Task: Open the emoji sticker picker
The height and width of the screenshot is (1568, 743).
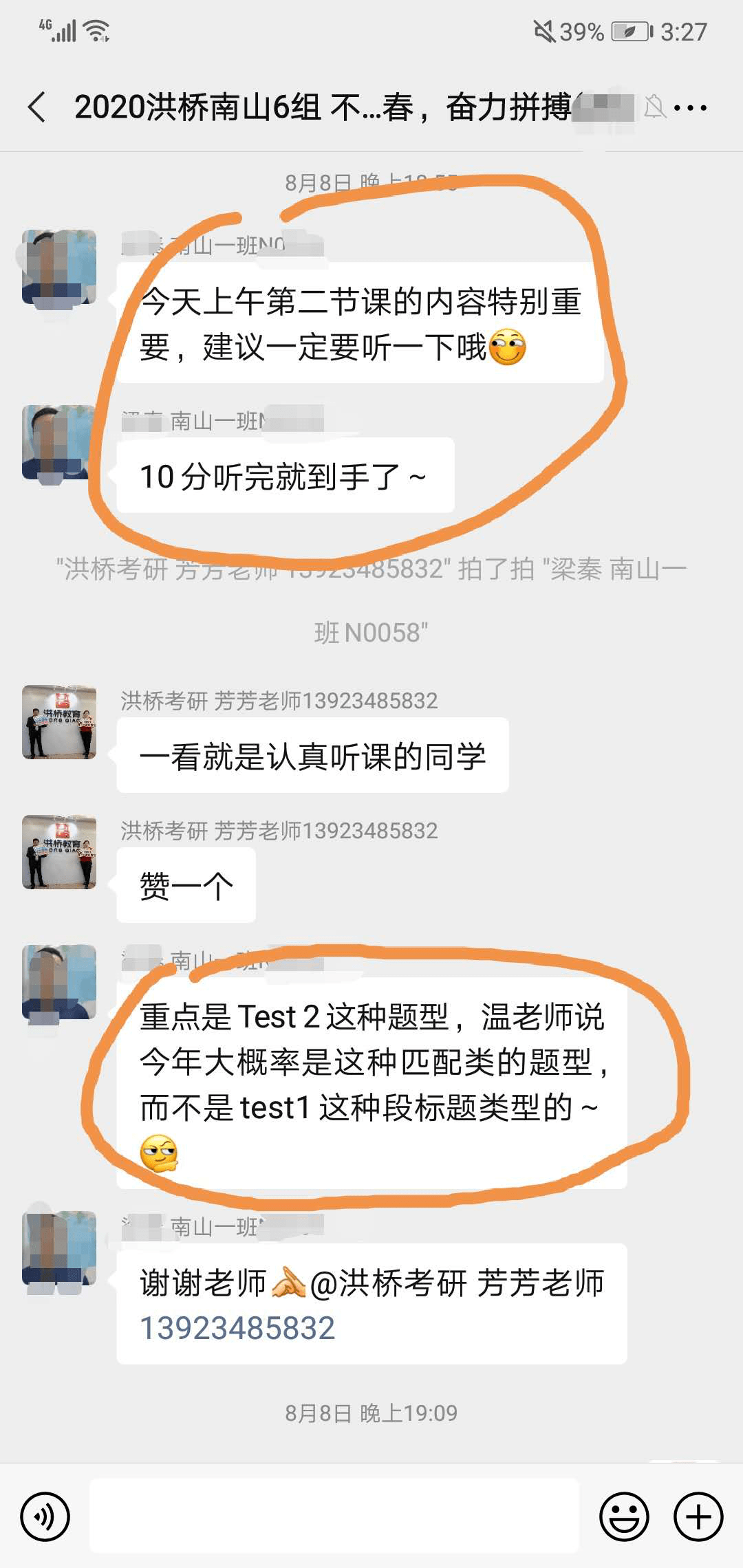Action: (x=624, y=1516)
